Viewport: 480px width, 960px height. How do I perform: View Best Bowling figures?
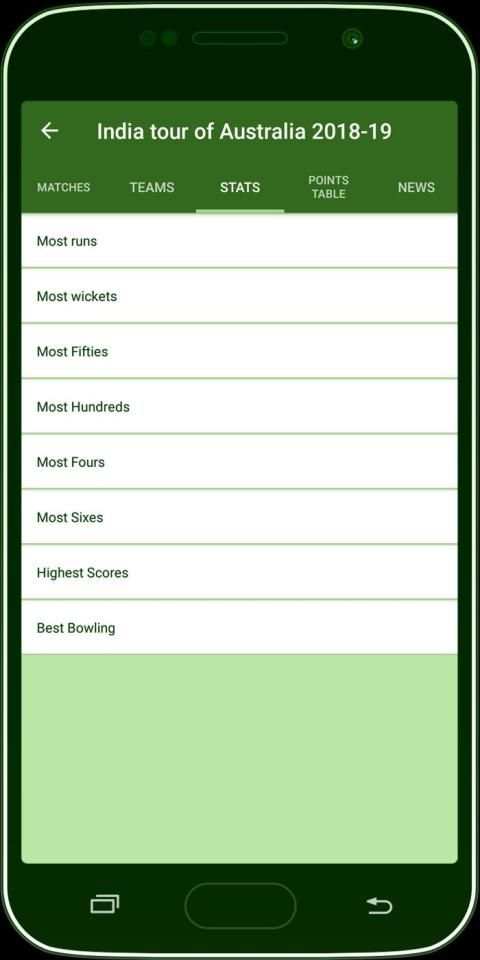pos(239,628)
